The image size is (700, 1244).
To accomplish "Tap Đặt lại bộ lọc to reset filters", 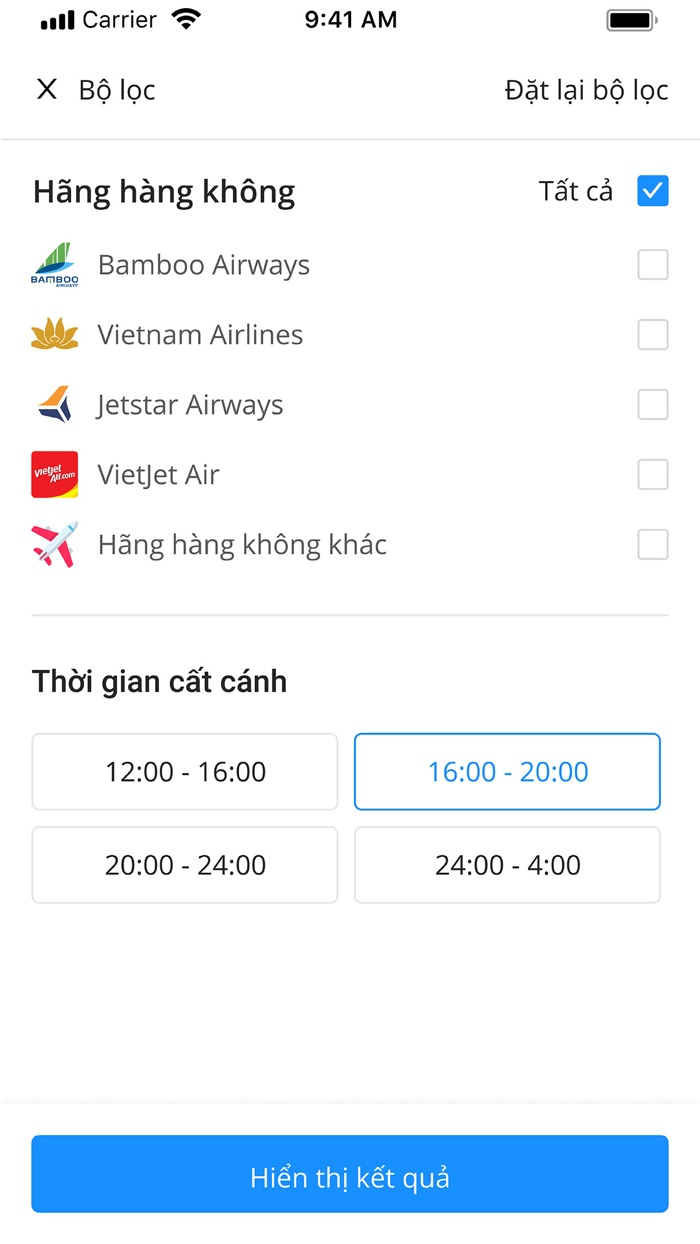I will (586, 90).
